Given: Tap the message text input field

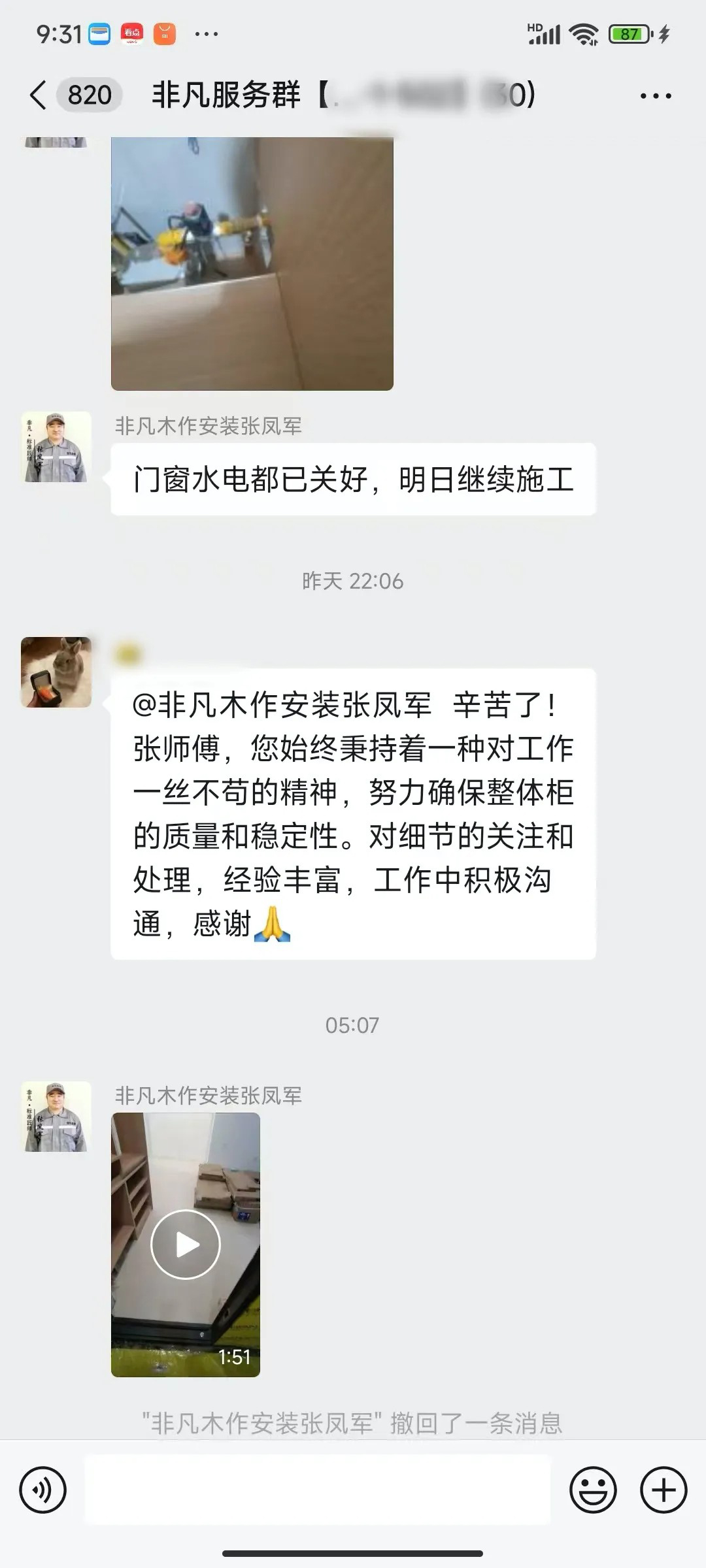Looking at the screenshot, I should tap(318, 1490).
